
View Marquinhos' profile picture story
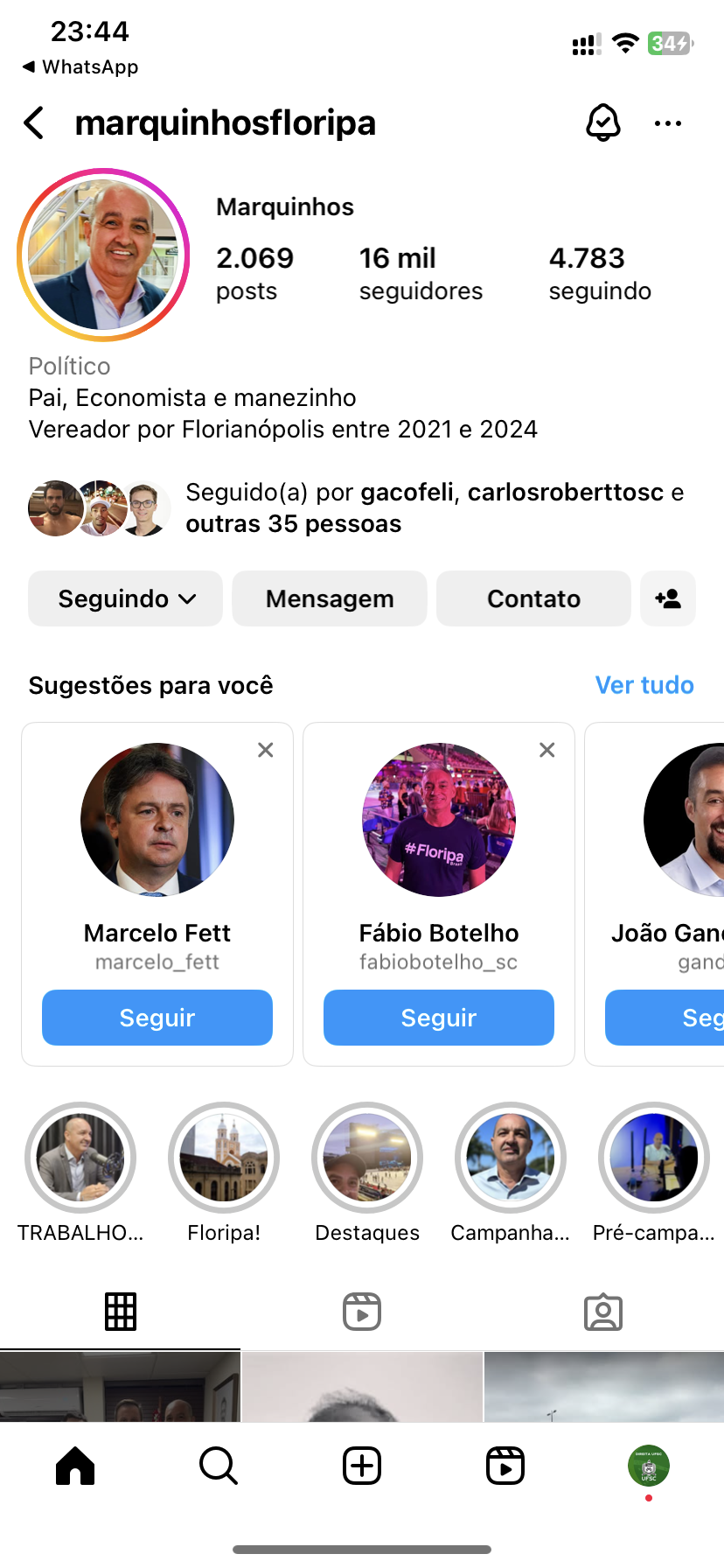click(103, 255)
